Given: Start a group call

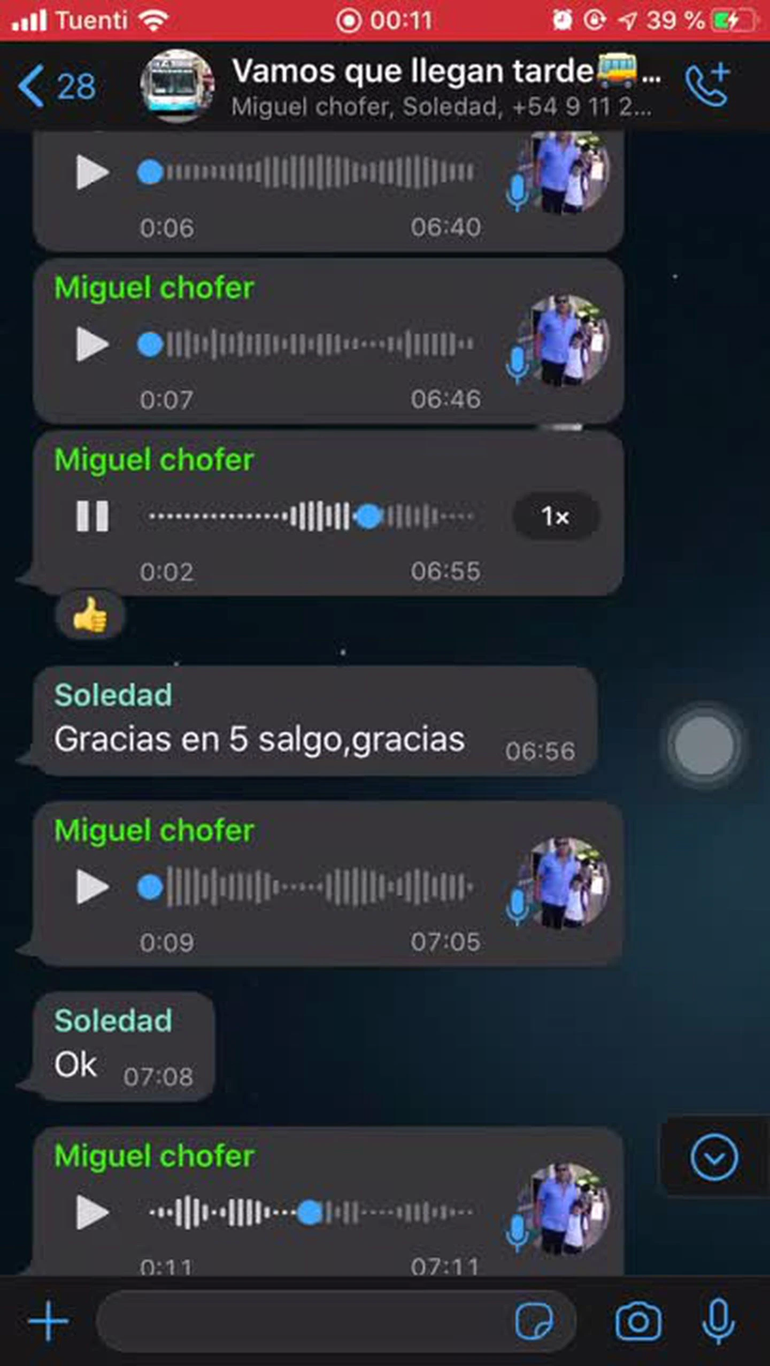Looking at the screenshot, I should coord(708,86).
